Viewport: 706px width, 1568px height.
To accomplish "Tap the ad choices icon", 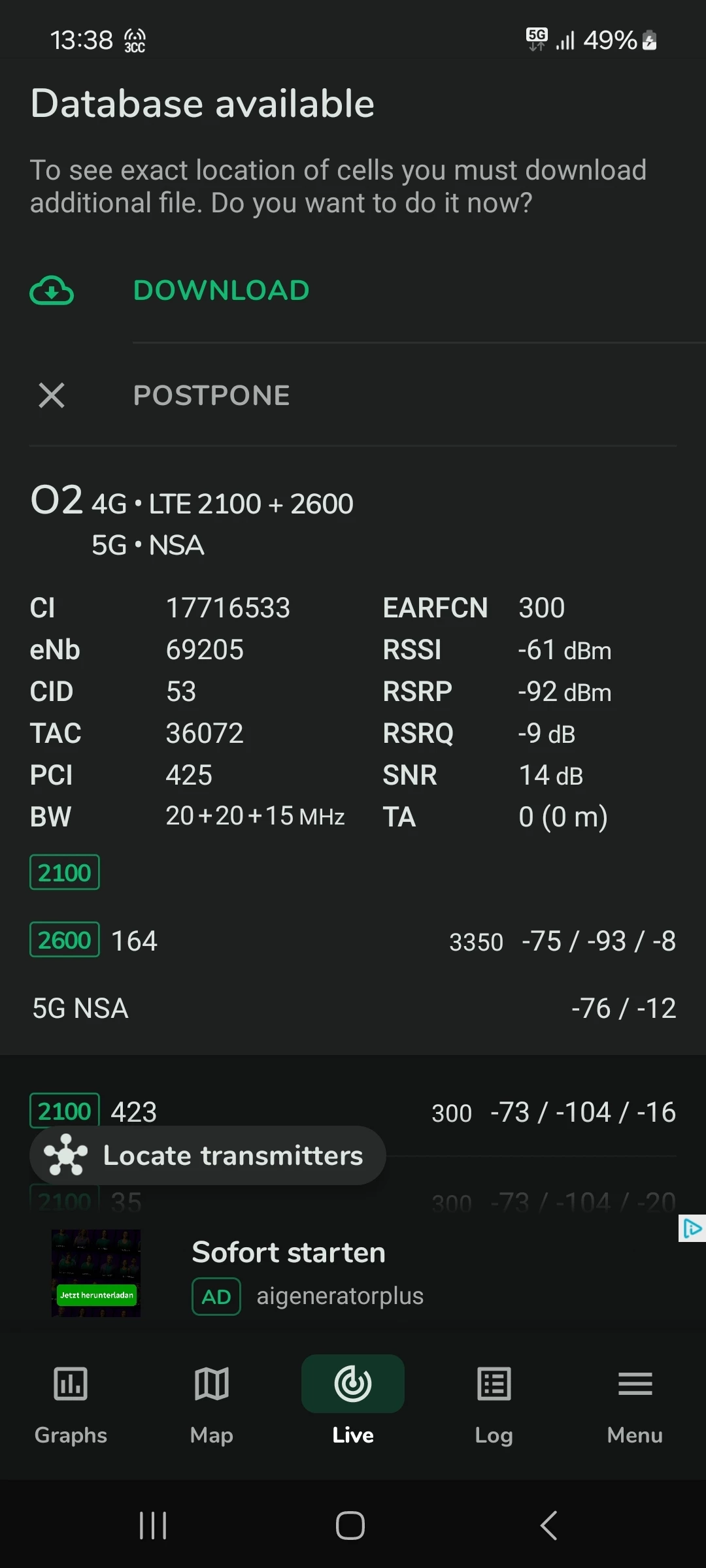I will (692, 1229).
